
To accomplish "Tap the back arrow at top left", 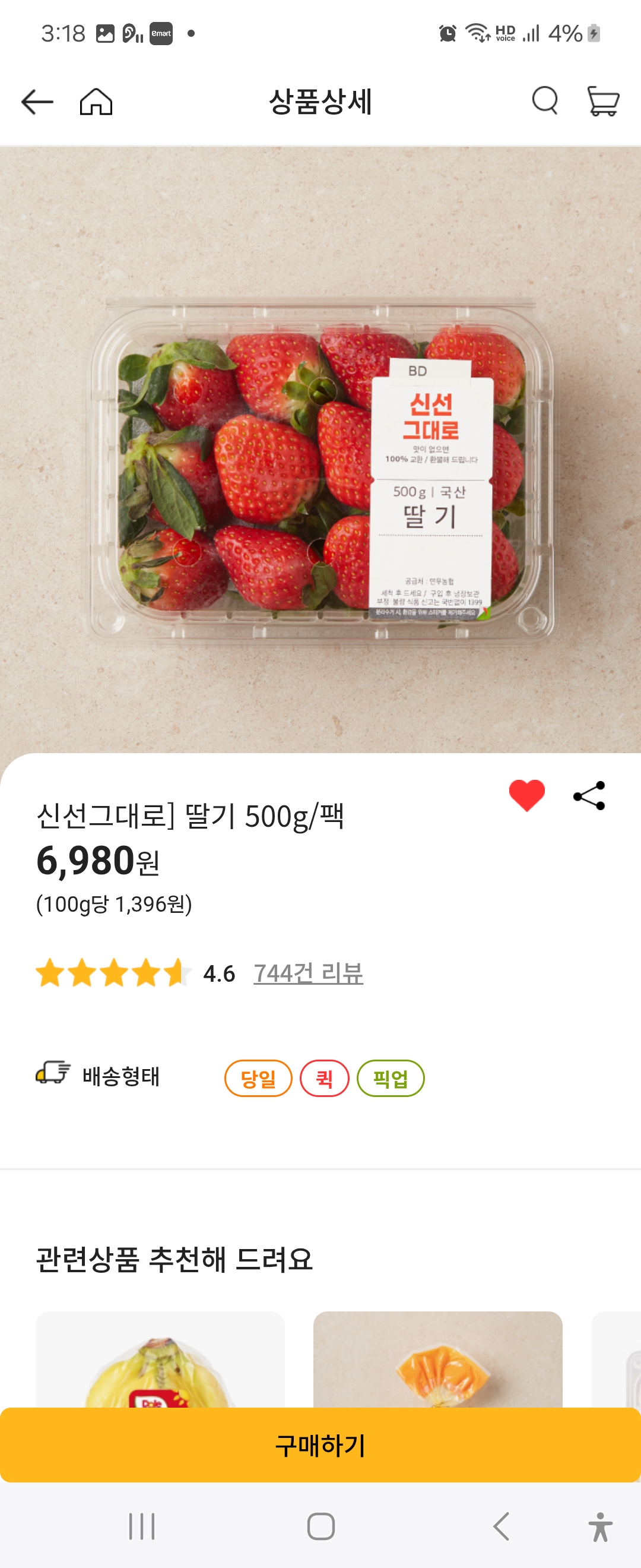I will click(x=36, y=101).
